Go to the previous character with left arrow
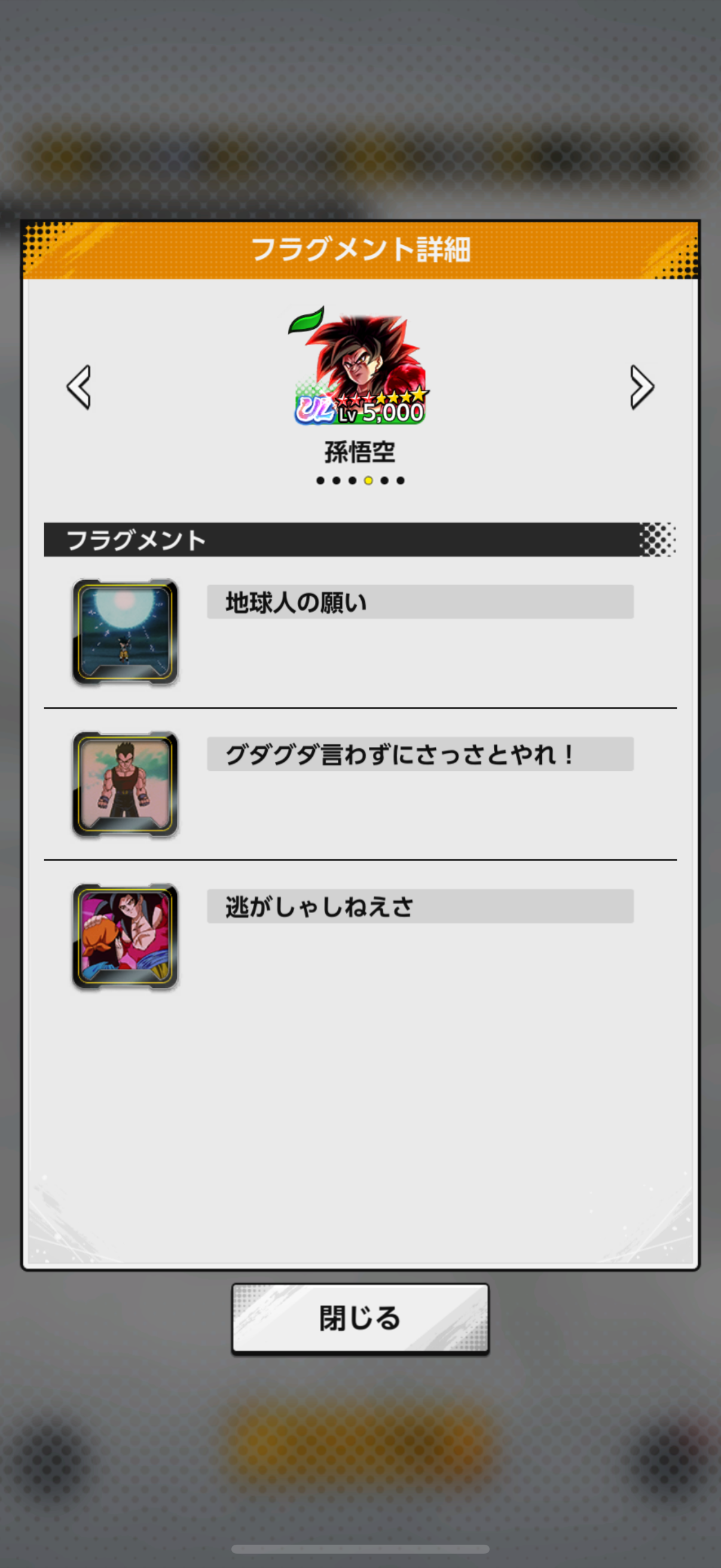The height and width of the screenshot is (1568, 721). pyautogui.click(x=78, y=387)
